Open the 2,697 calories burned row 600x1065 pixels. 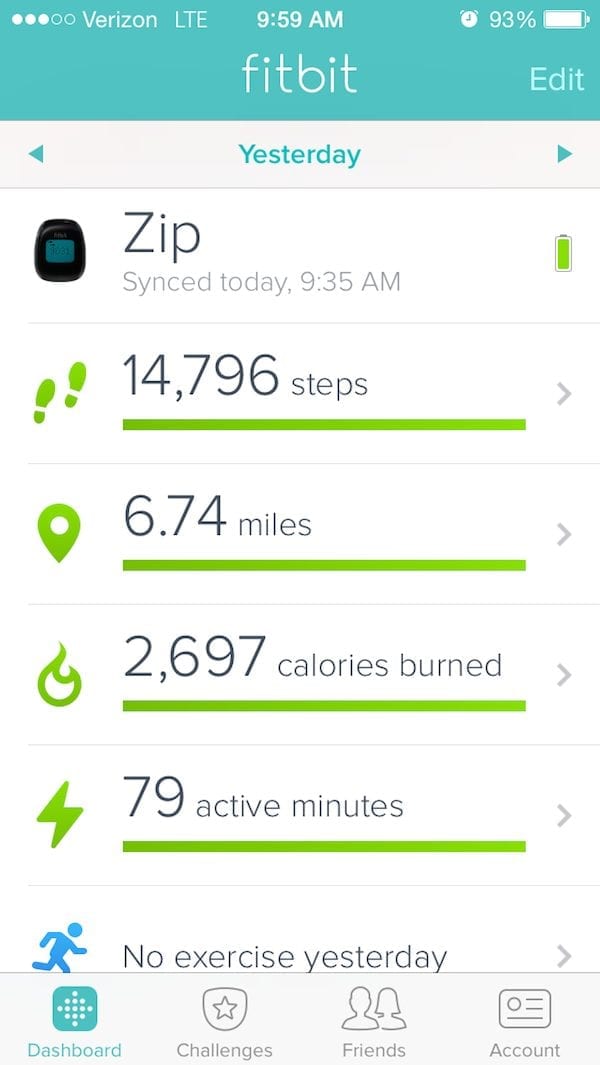pyautogui.click(x=300, y=674)
